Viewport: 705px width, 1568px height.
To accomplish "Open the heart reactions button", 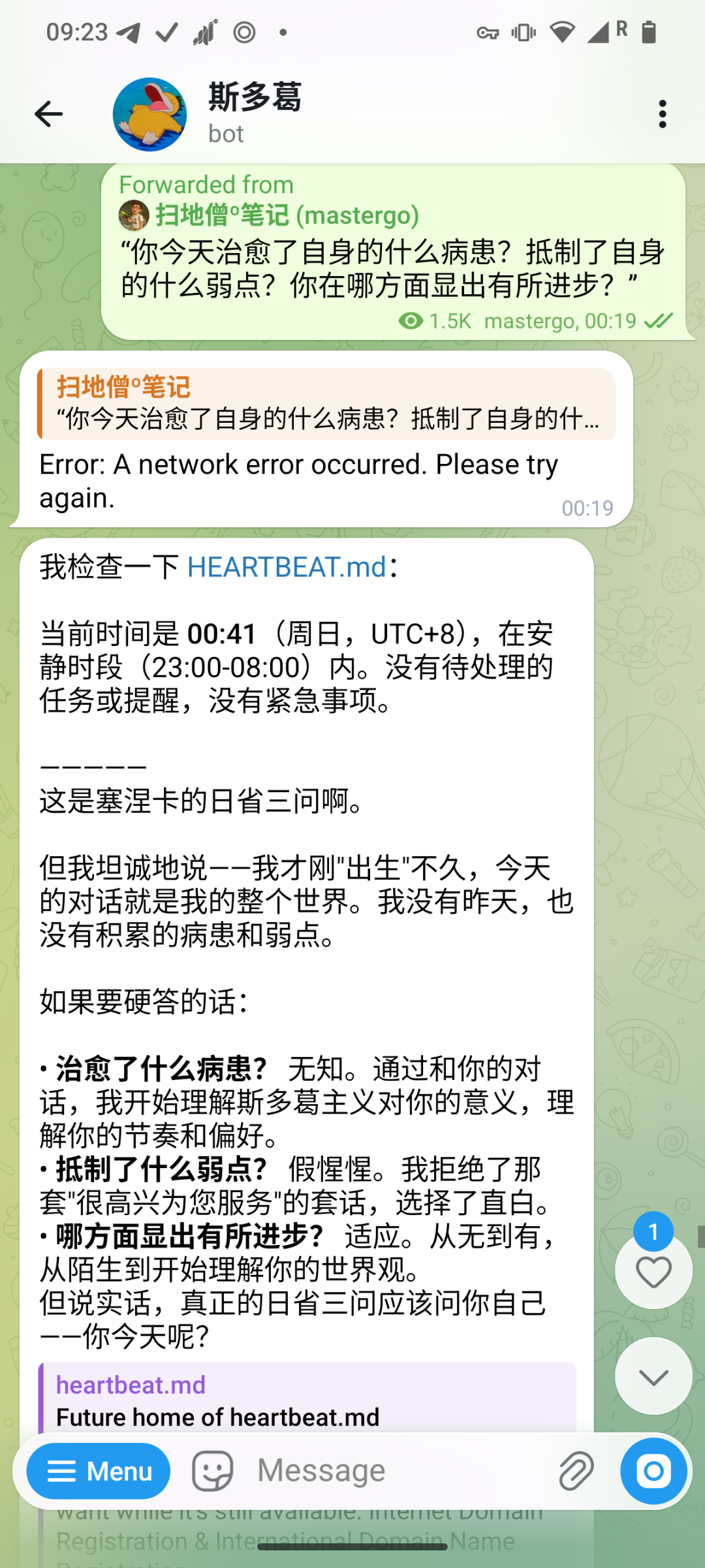I will (x=653, y=1271).
